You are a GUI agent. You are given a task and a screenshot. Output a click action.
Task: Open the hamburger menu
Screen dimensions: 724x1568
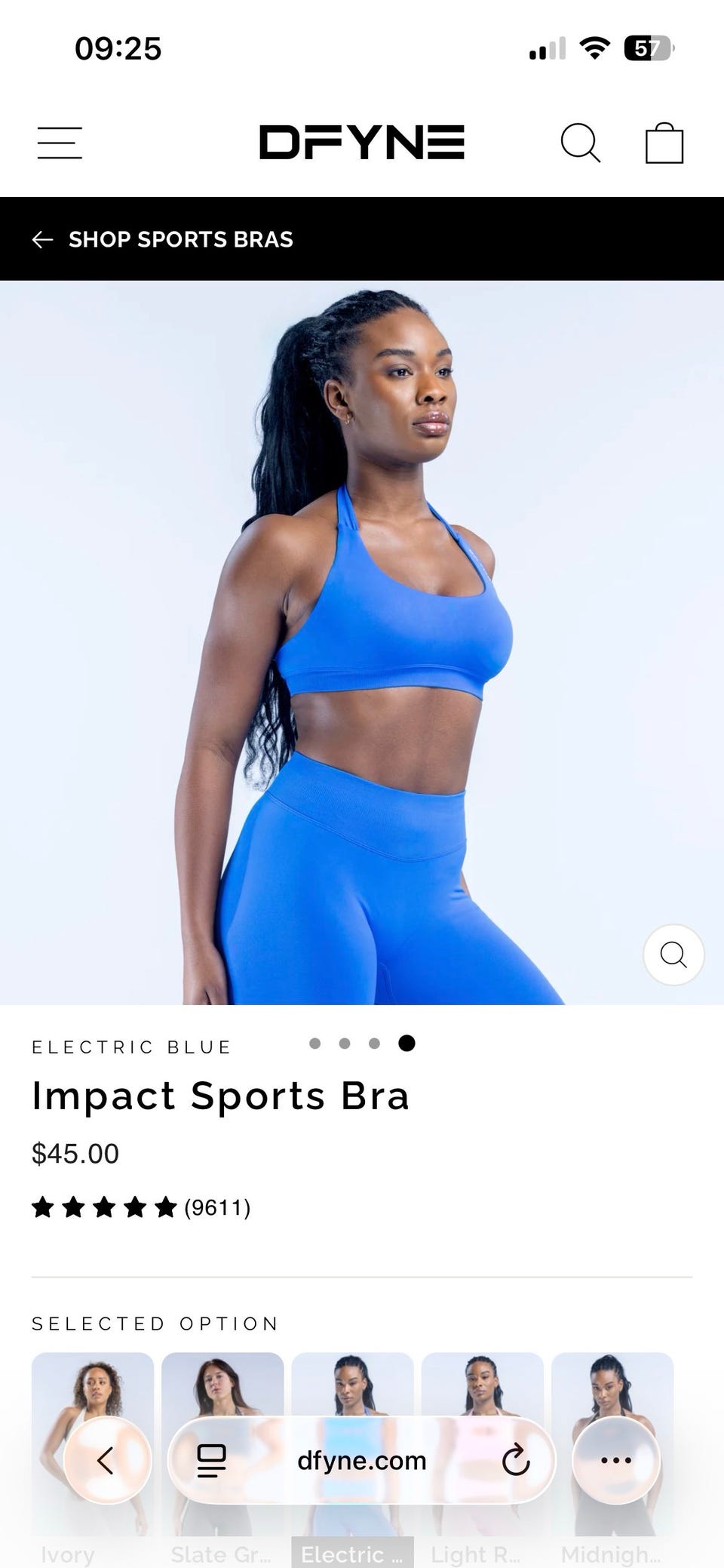tap(60, 143)
